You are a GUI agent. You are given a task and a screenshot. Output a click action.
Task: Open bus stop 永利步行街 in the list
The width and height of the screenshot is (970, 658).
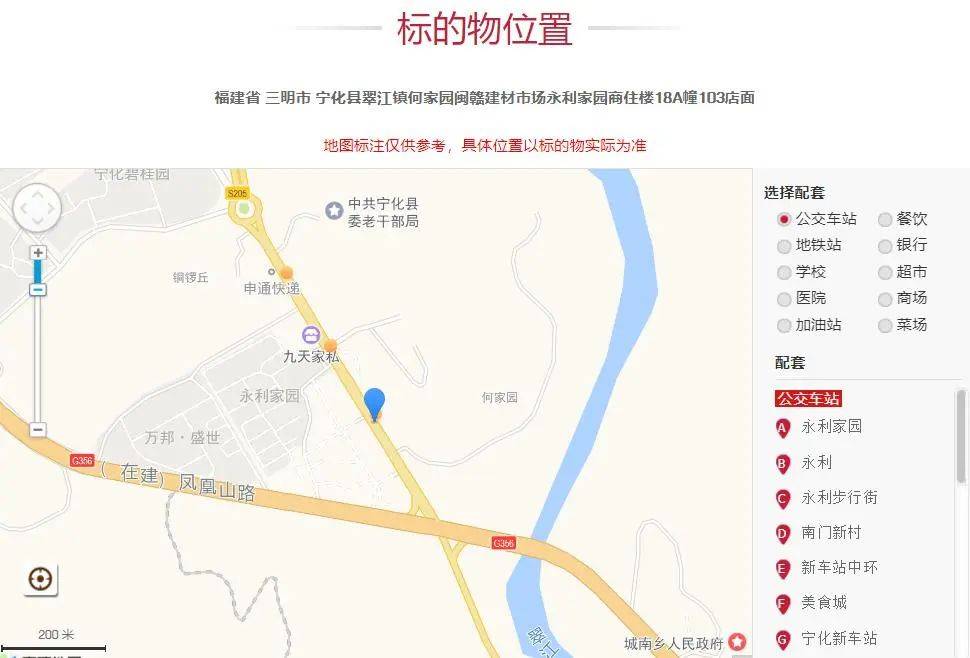point(838,498)
